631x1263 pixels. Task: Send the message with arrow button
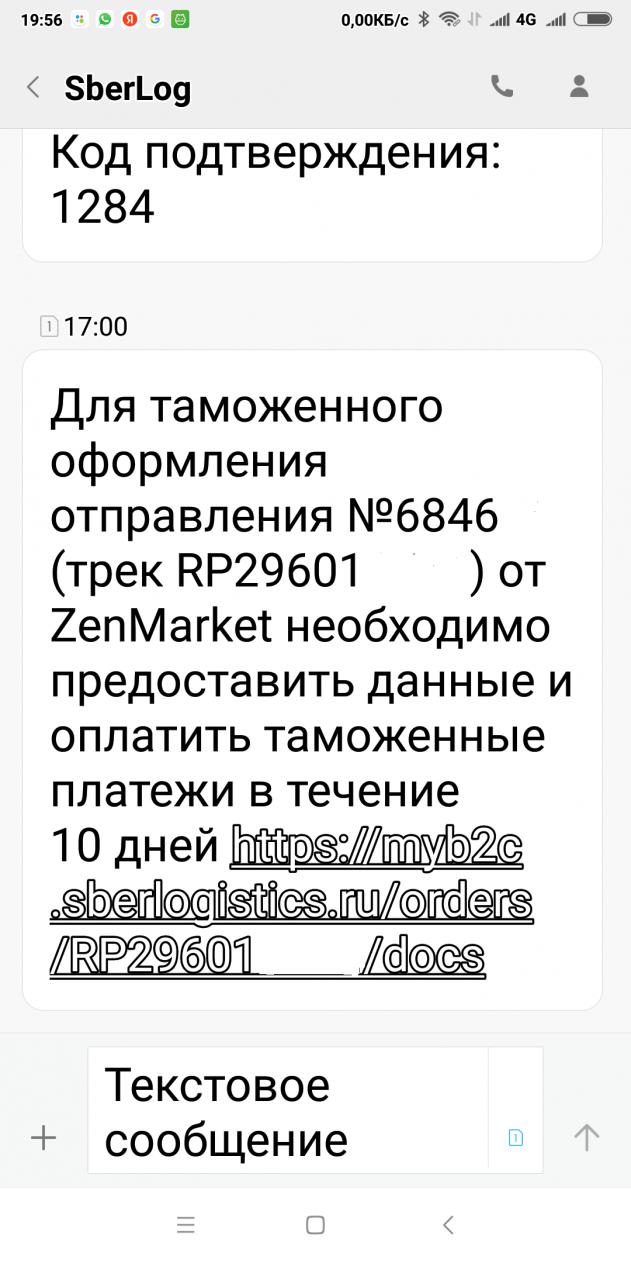coord(586,1136)
